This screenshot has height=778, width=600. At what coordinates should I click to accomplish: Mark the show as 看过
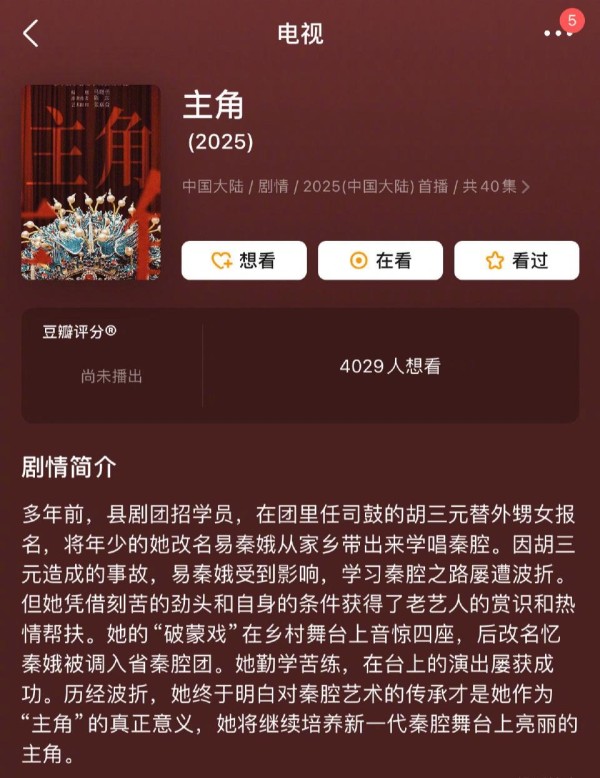tap(516, 261)
